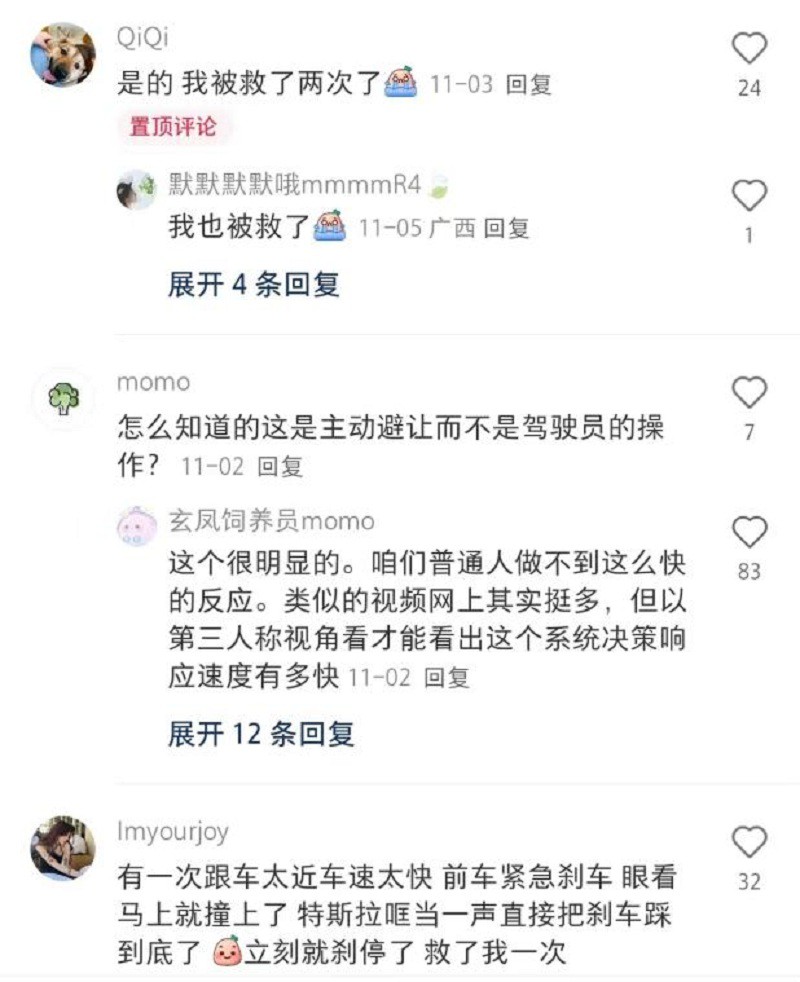Expand 12 more replies under momo
This screenshot has height=982, width=800.
261,735
